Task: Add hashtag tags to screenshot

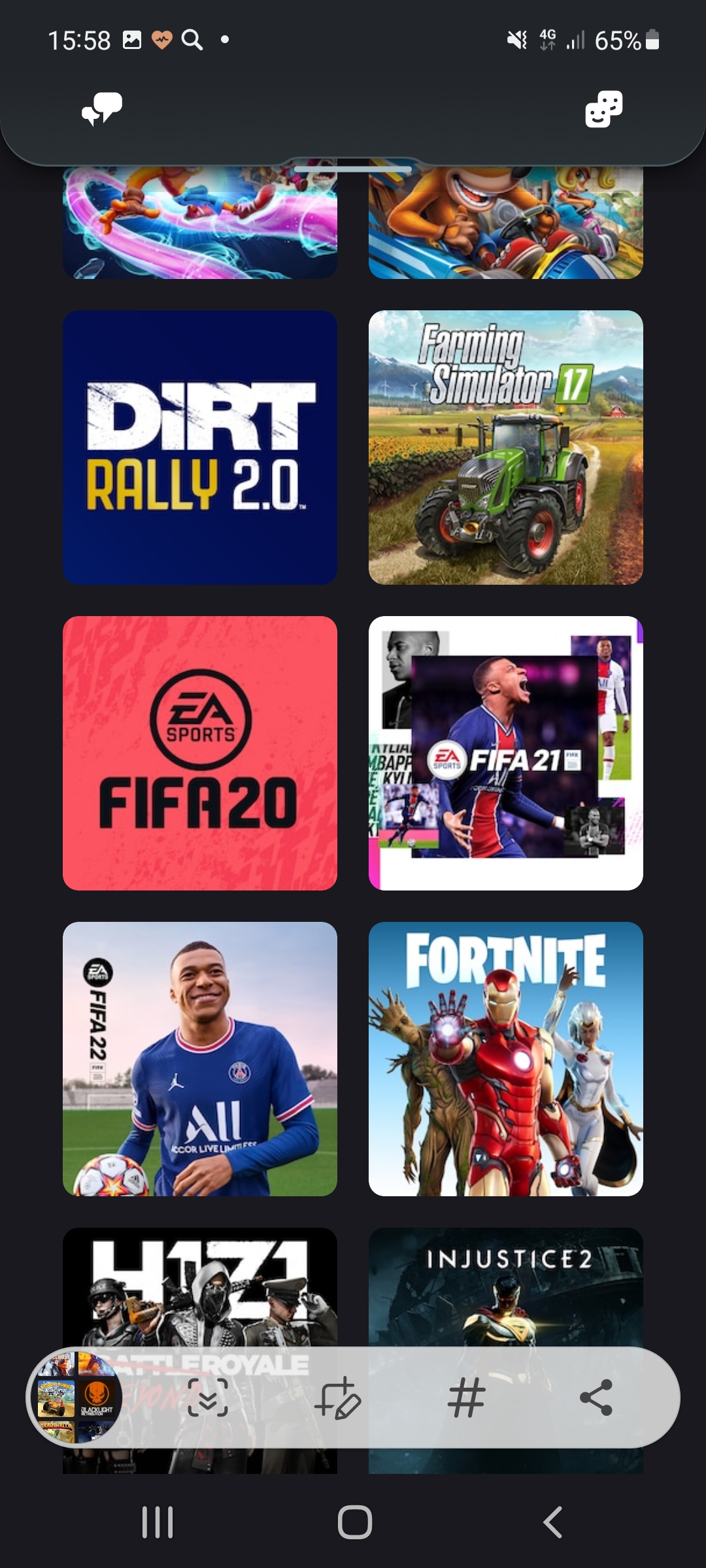Action: pos(467,1397)
